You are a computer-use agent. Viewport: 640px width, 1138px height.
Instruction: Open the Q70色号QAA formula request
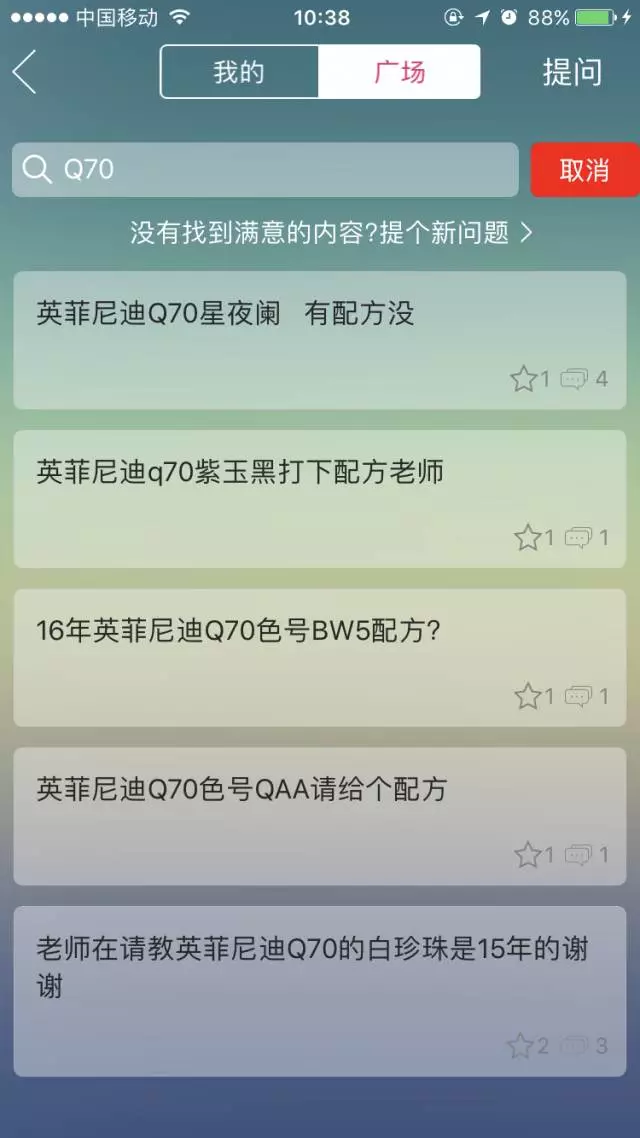pos(241,789)
